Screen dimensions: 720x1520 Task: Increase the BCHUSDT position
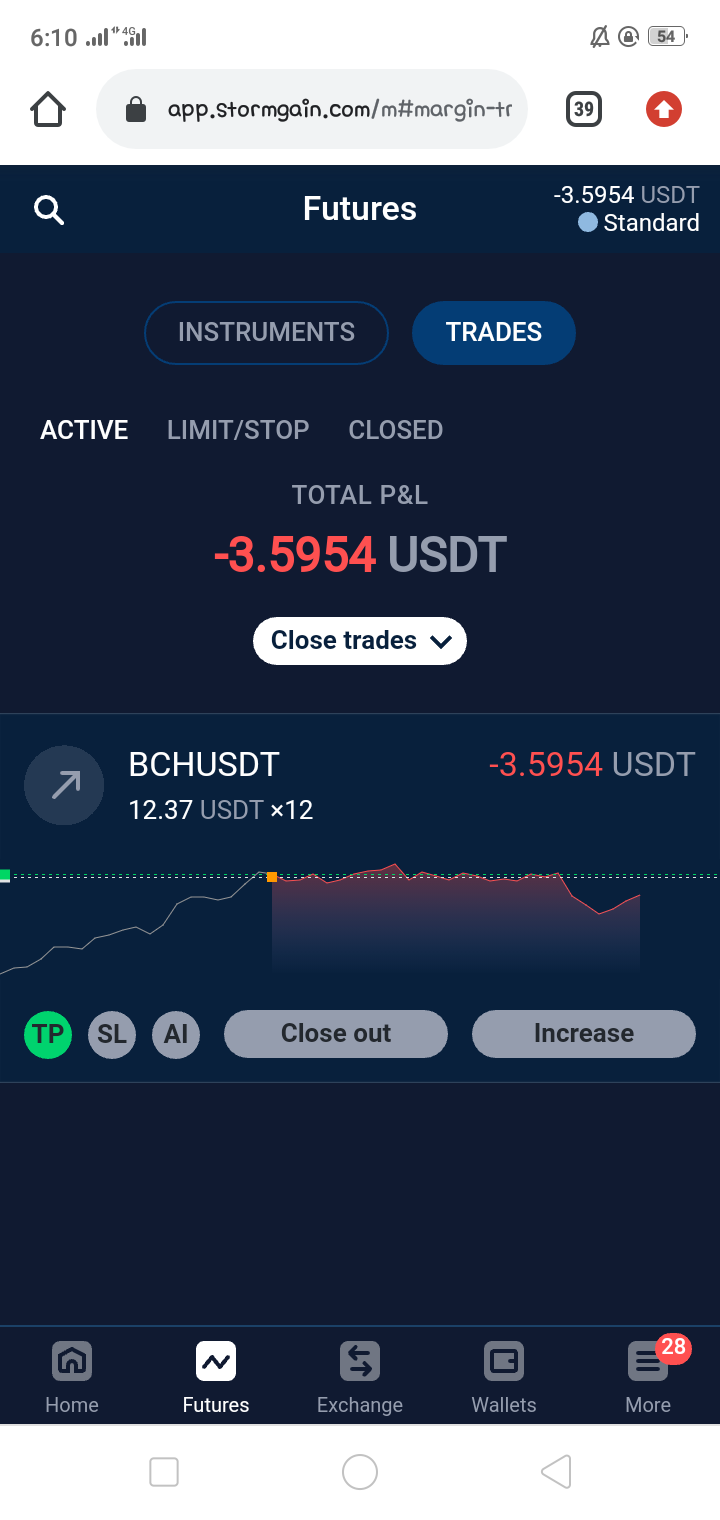tap(584, 1033)
